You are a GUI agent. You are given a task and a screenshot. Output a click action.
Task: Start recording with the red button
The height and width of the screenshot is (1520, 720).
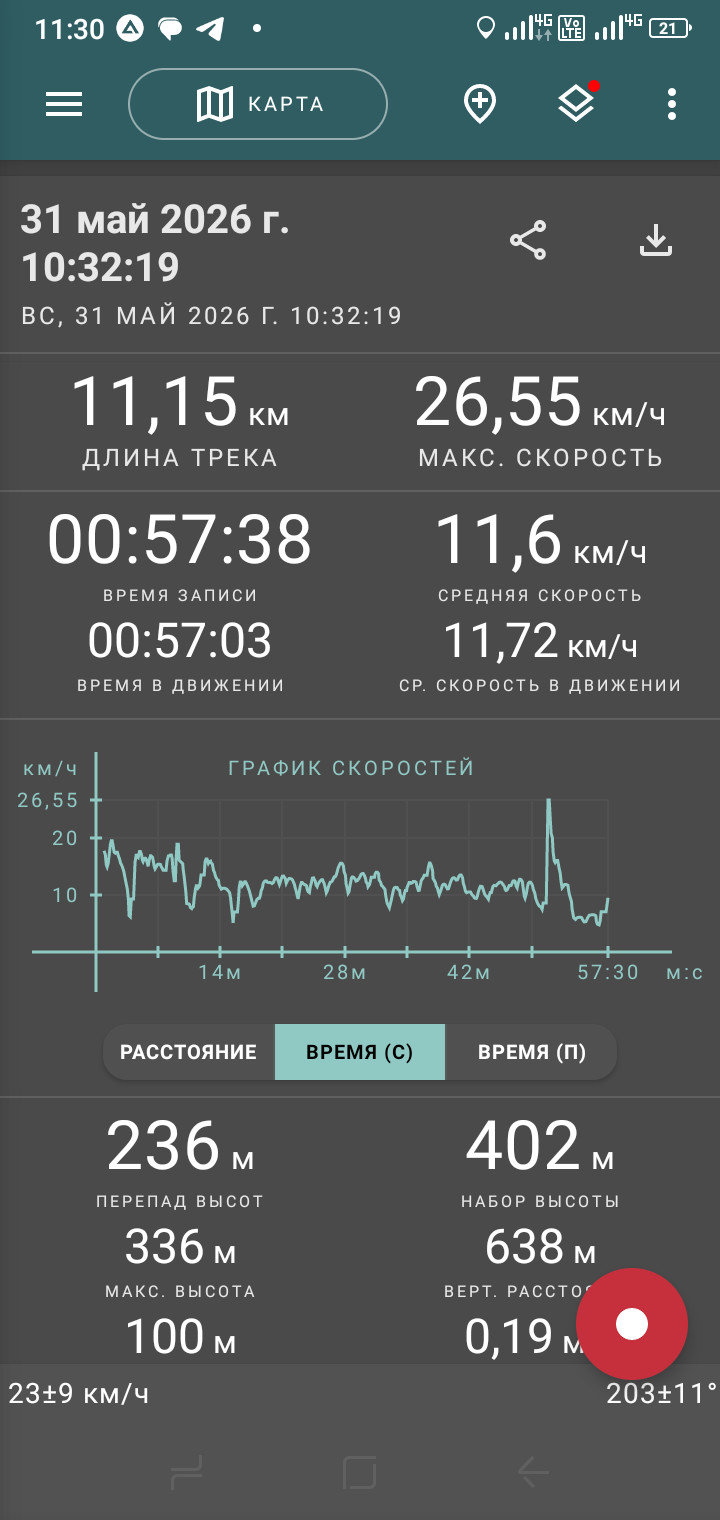tap(632, 1324)
